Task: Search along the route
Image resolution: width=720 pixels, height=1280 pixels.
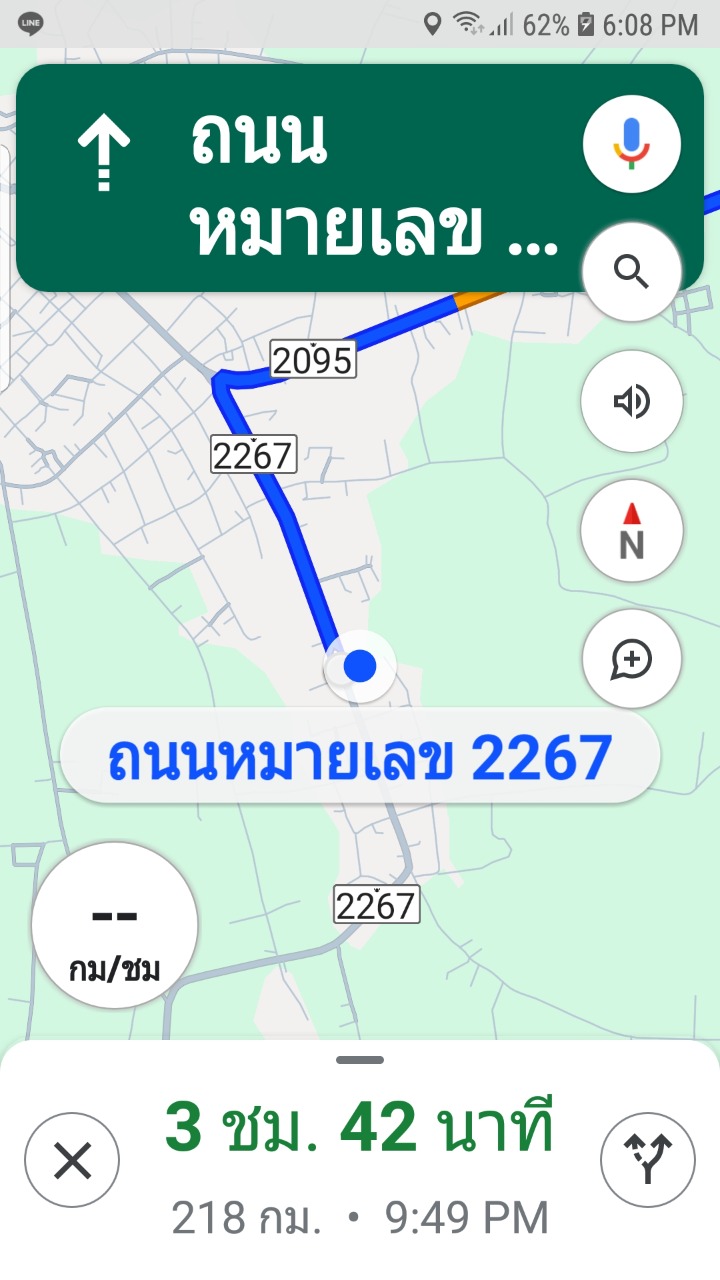Action: pyautogui.click(x=631, y=272)
